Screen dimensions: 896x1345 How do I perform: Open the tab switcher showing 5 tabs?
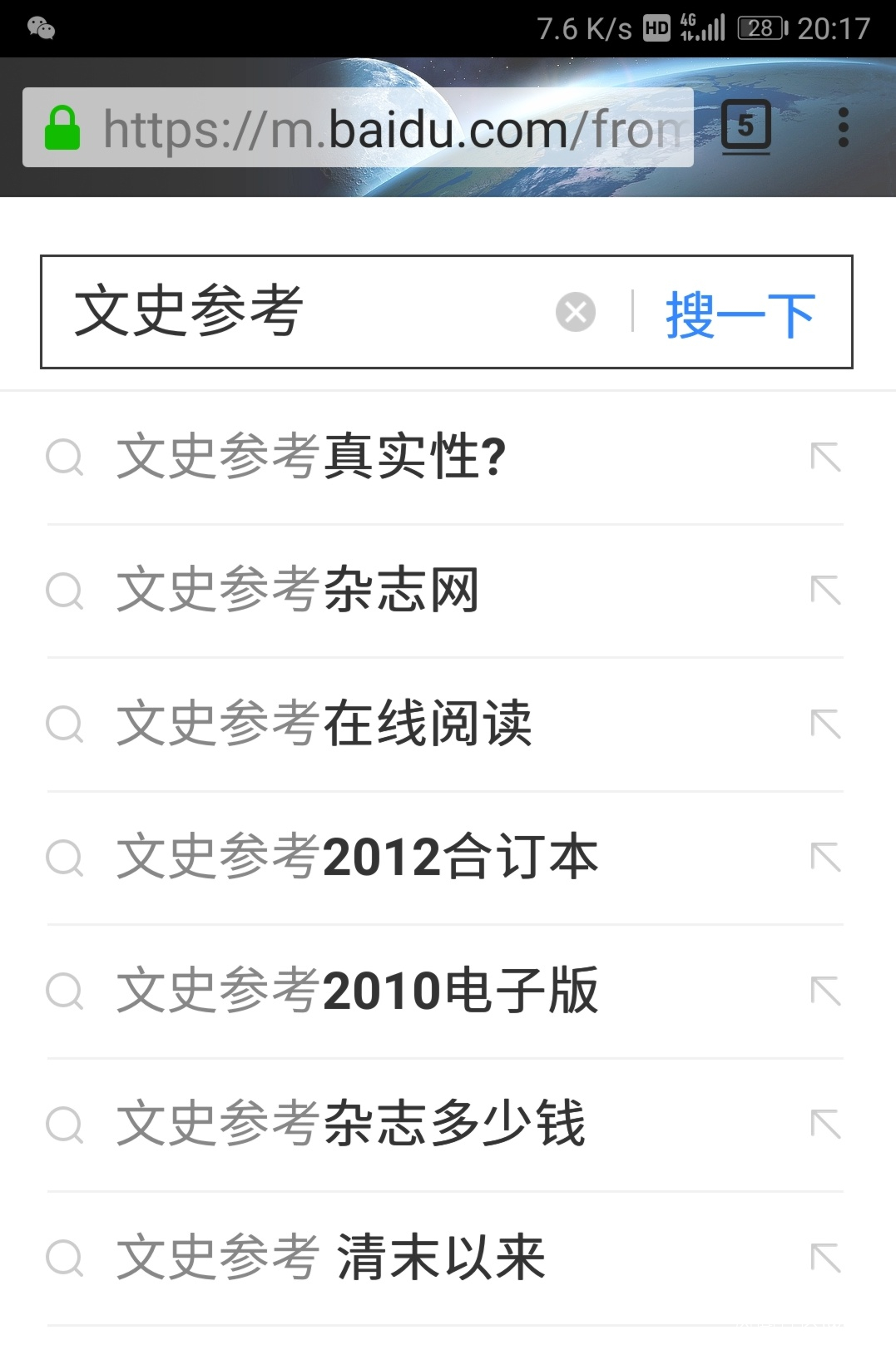point(745,126)
